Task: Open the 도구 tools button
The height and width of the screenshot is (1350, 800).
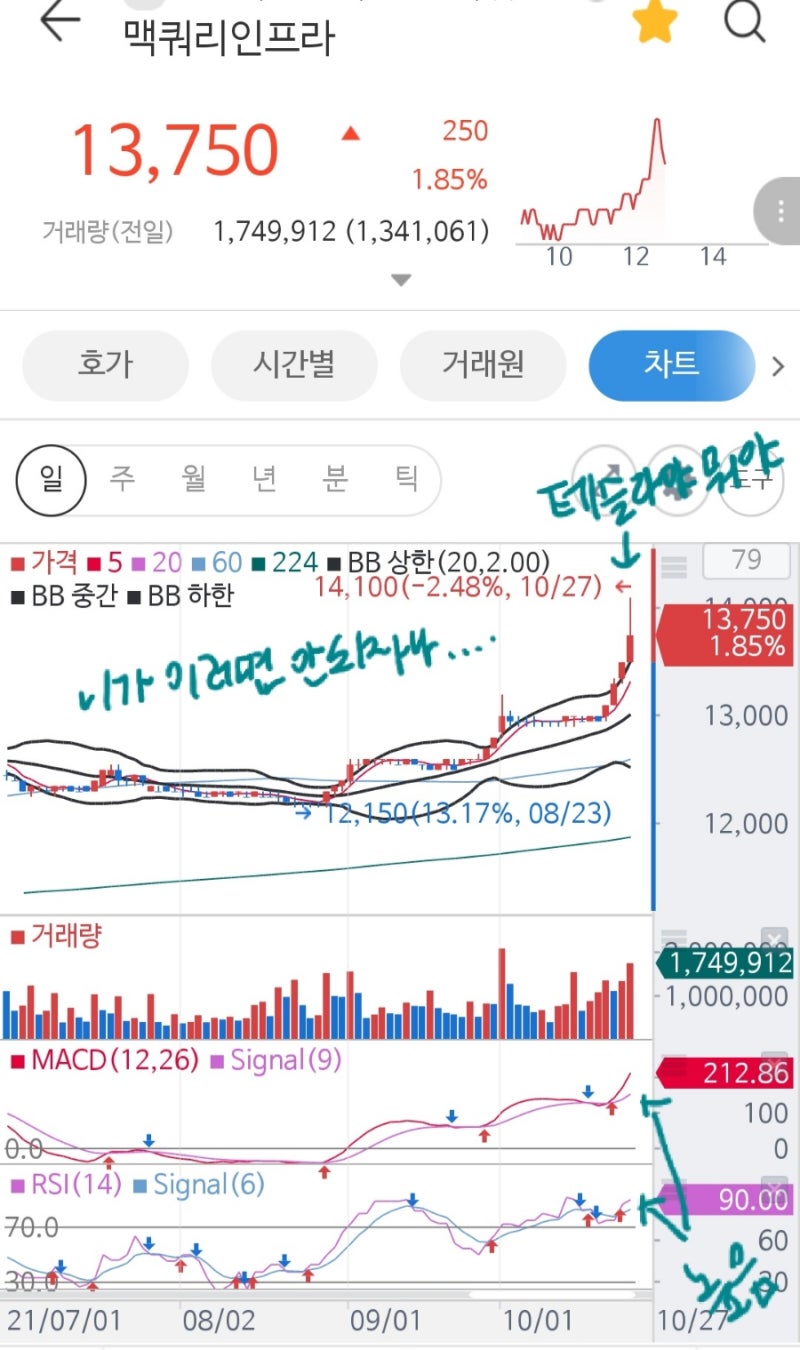Action: [751, 480]
